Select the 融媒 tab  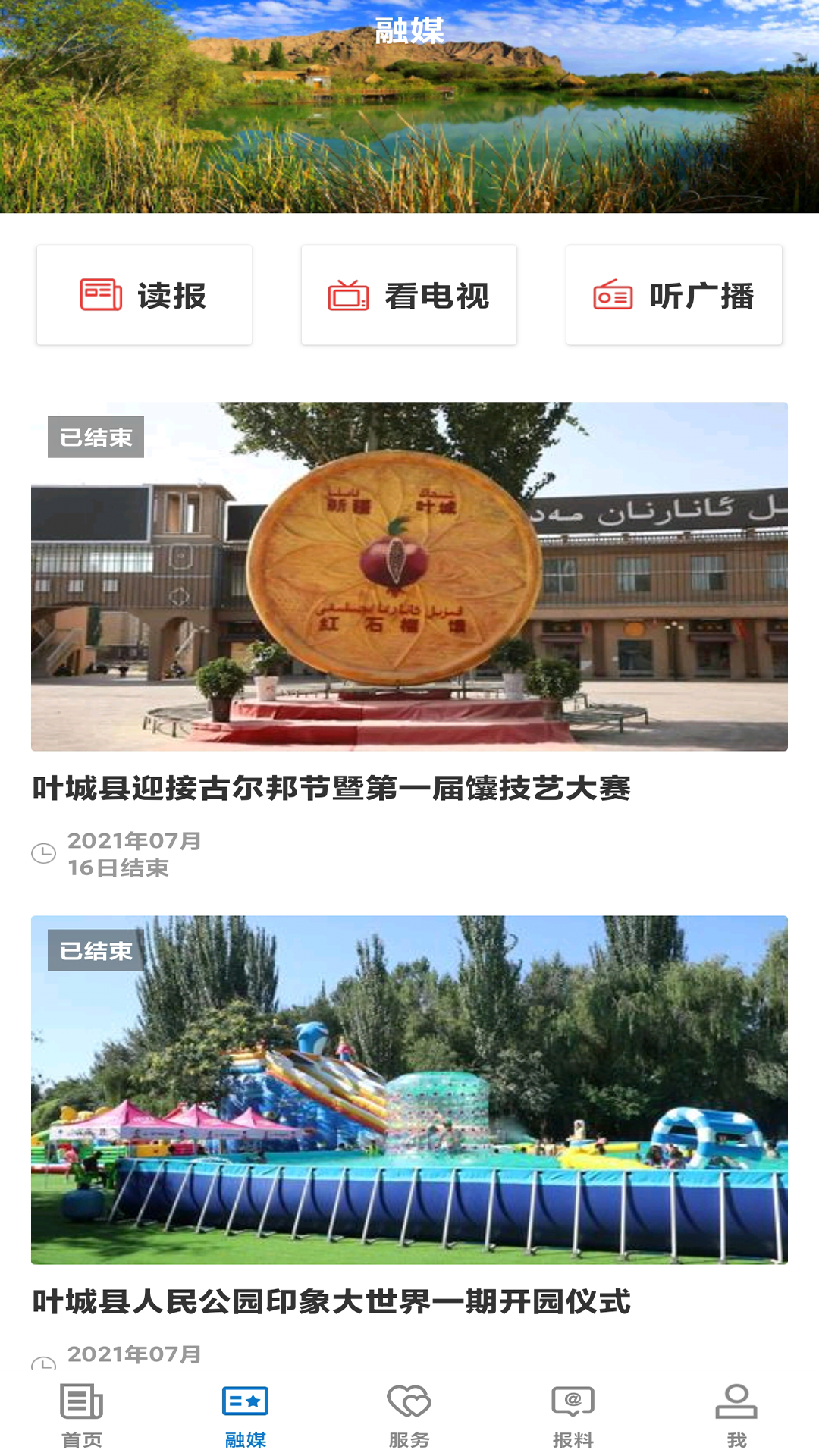[x=246, y=1415]
